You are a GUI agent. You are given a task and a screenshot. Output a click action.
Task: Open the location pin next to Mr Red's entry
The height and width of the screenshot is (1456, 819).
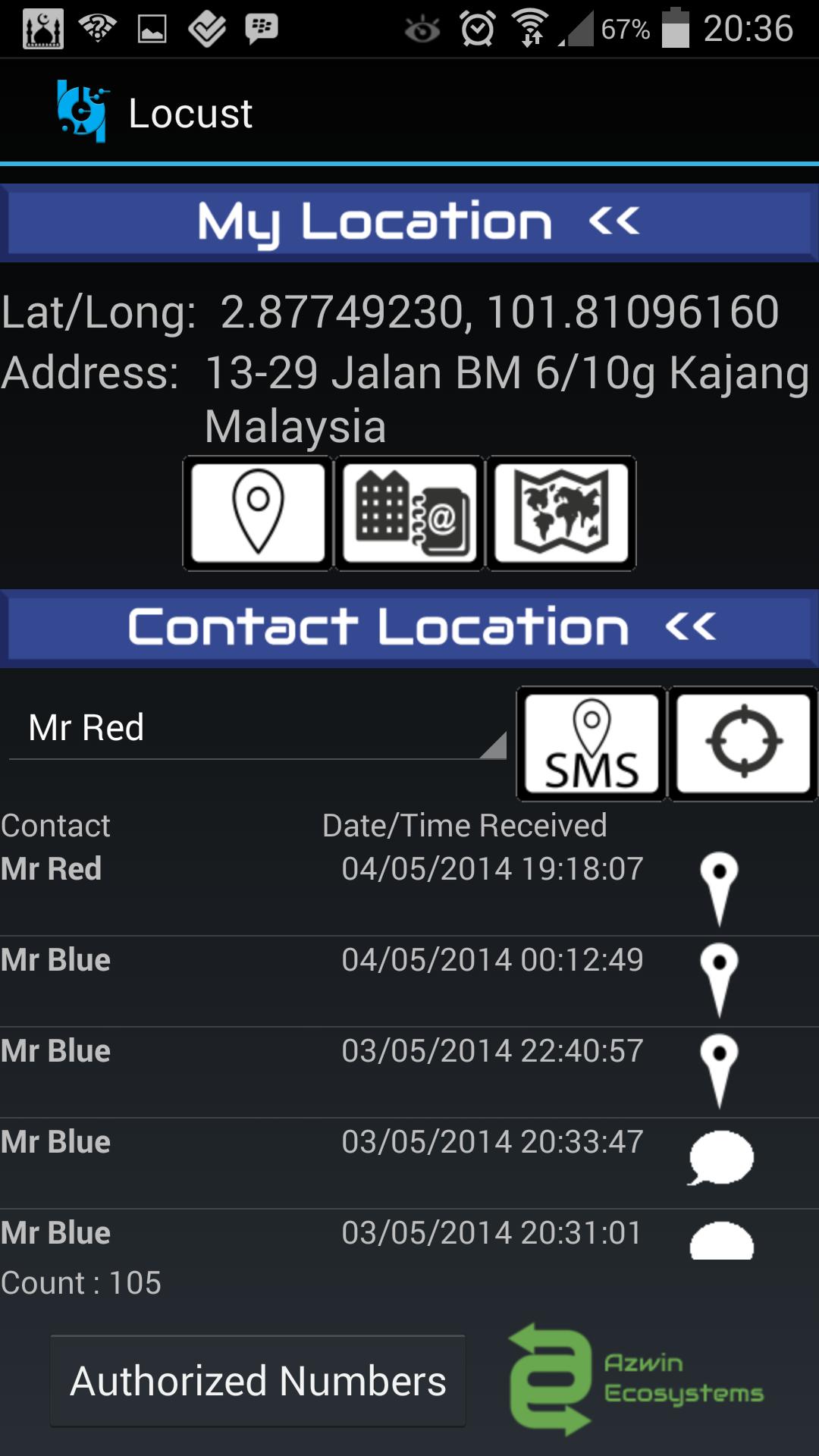719,887
